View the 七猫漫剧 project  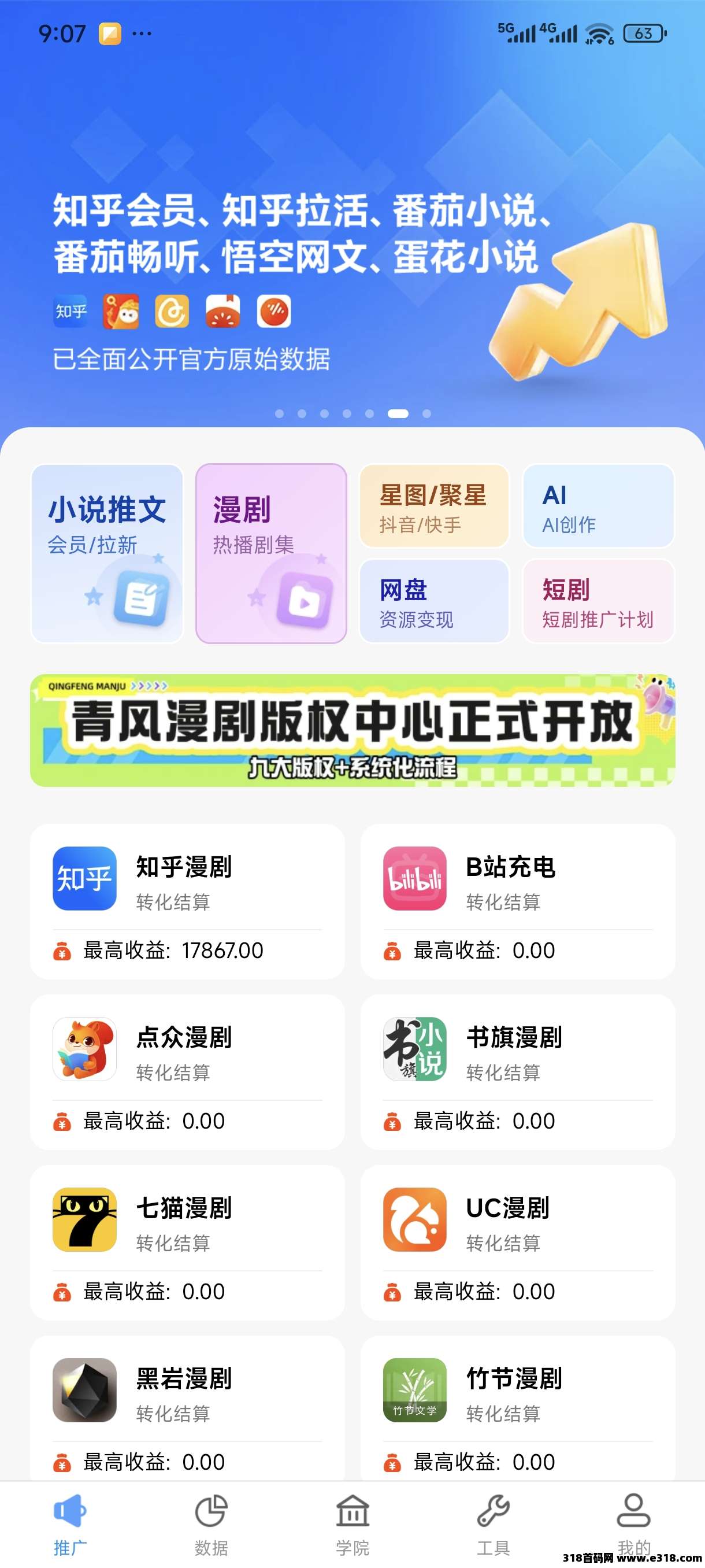[187, 1242]
